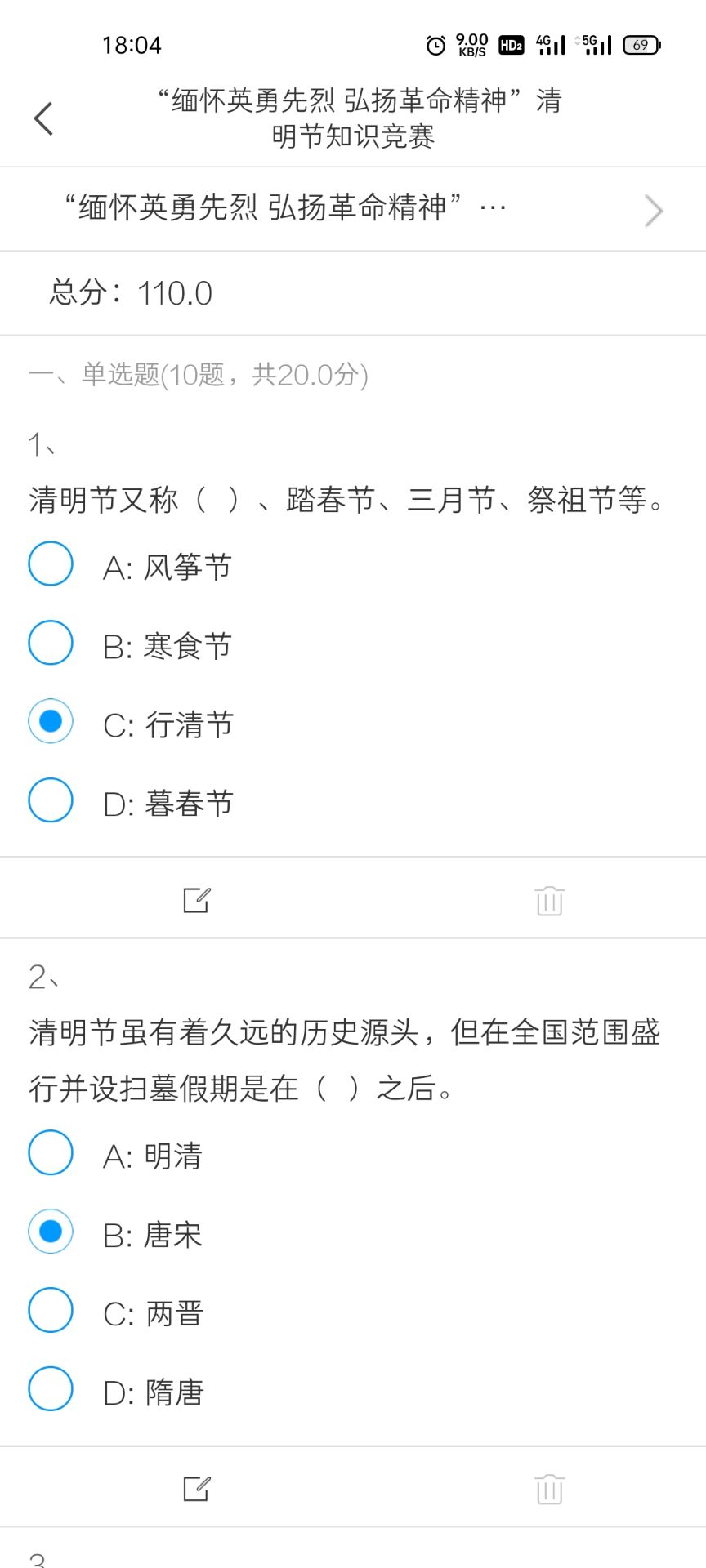Tap the selected option C: 行清节
706x1568 pixels.
point(51,722)
